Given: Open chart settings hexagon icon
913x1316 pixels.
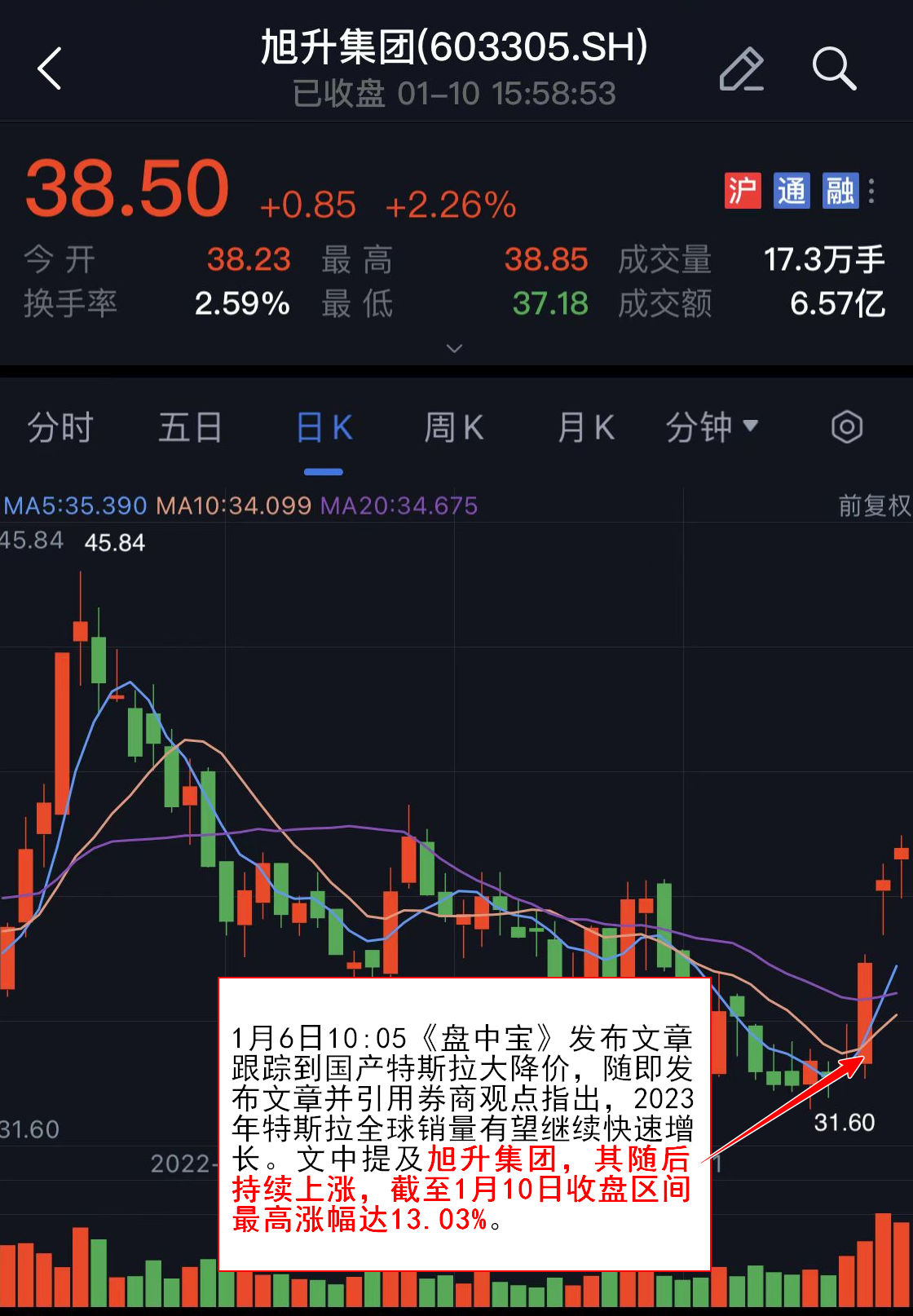Looking at the screenshot, I should pyautogui.click(x=847, y=427).
